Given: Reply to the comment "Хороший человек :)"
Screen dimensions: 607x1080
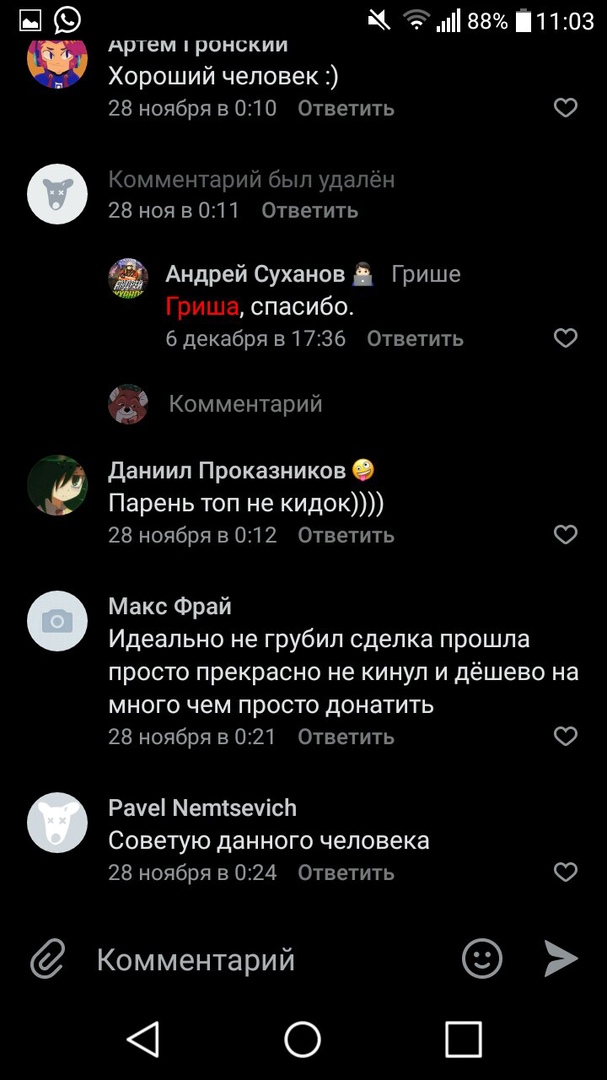Looking at the screenshot, I should 346,108.
